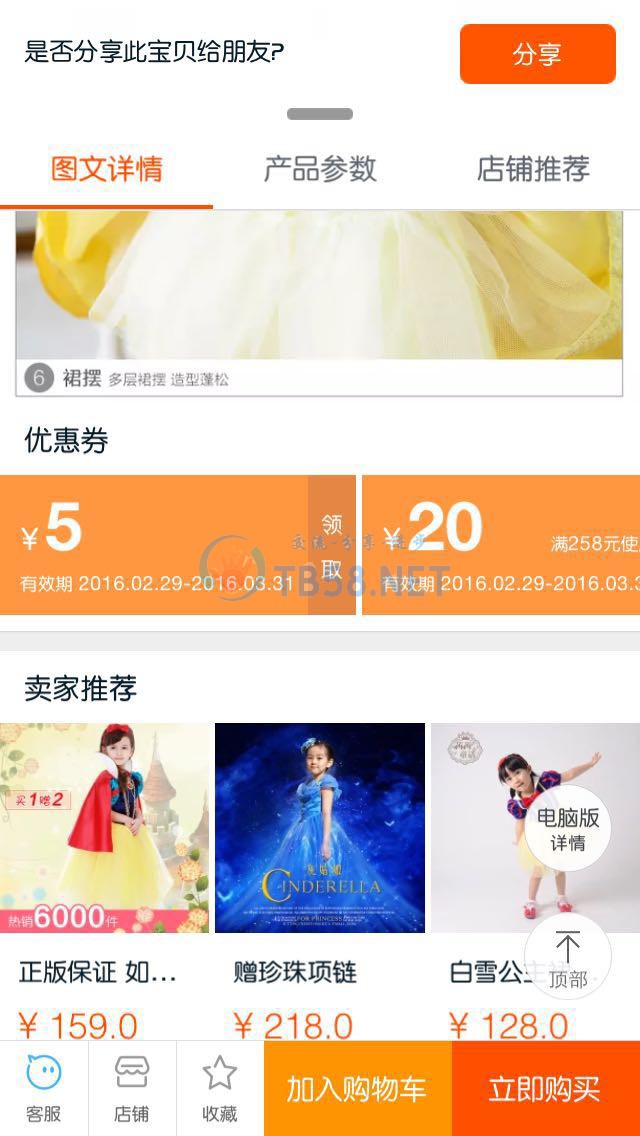Screen dimensions: 640x1136
Task: Contact 客服 customer service
Action: point(44,1088)
